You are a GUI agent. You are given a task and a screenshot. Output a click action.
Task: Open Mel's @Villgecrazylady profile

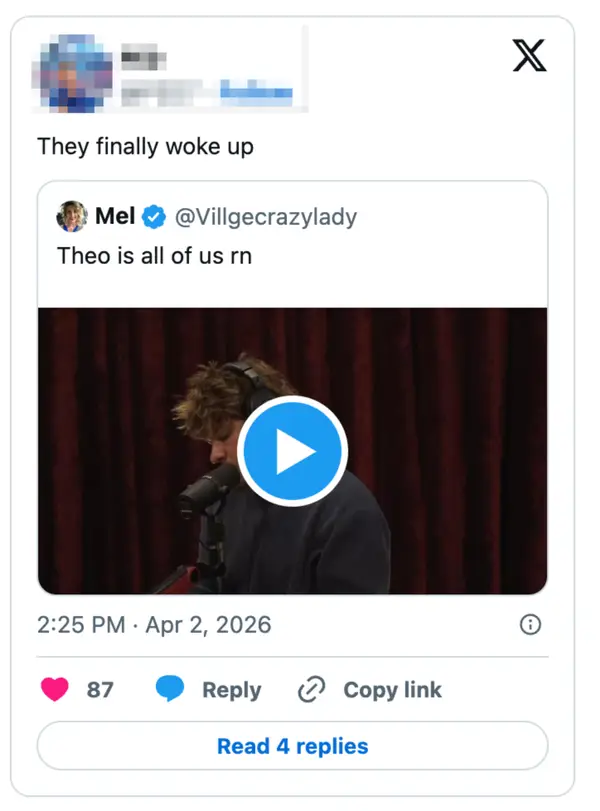[265, 216]
